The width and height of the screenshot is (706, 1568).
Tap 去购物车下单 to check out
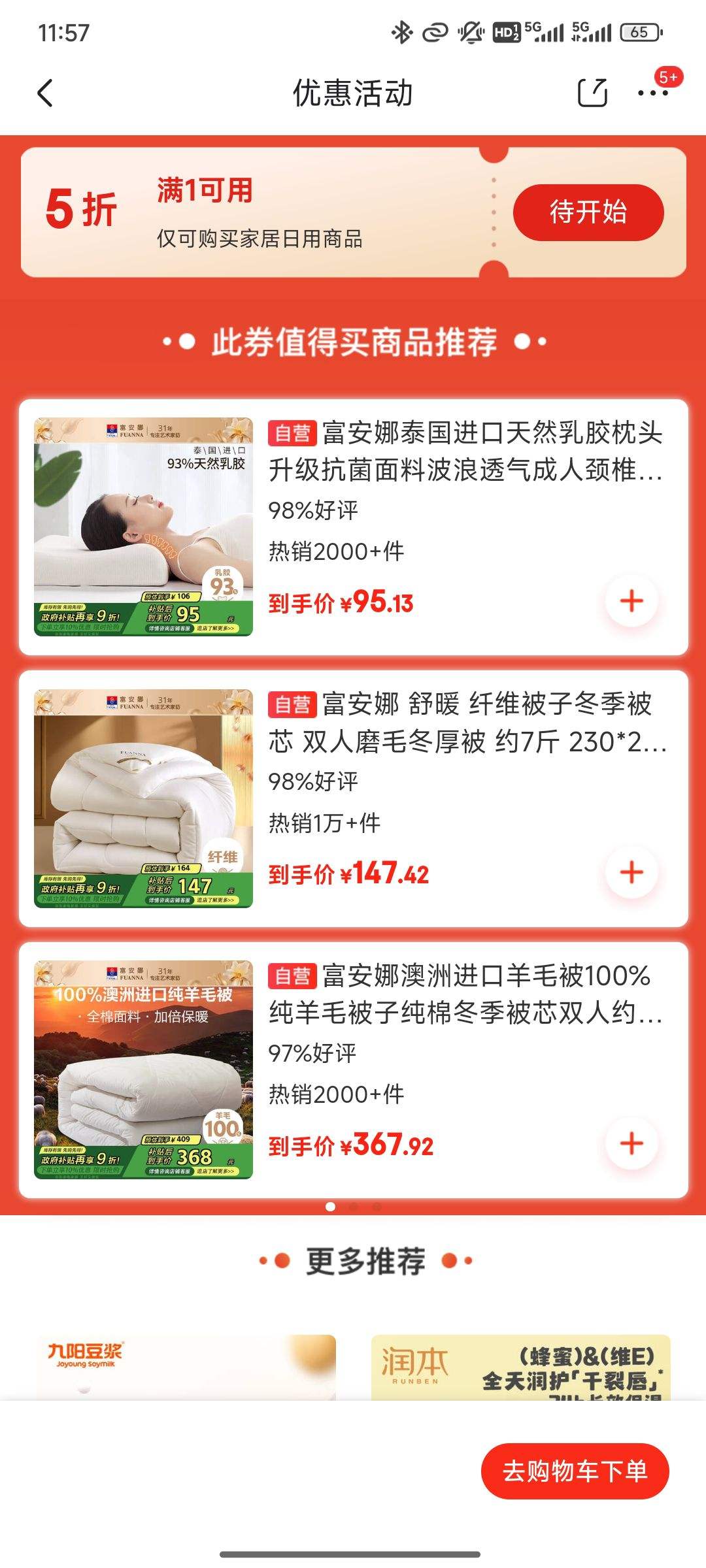[x=575, y=1471]
